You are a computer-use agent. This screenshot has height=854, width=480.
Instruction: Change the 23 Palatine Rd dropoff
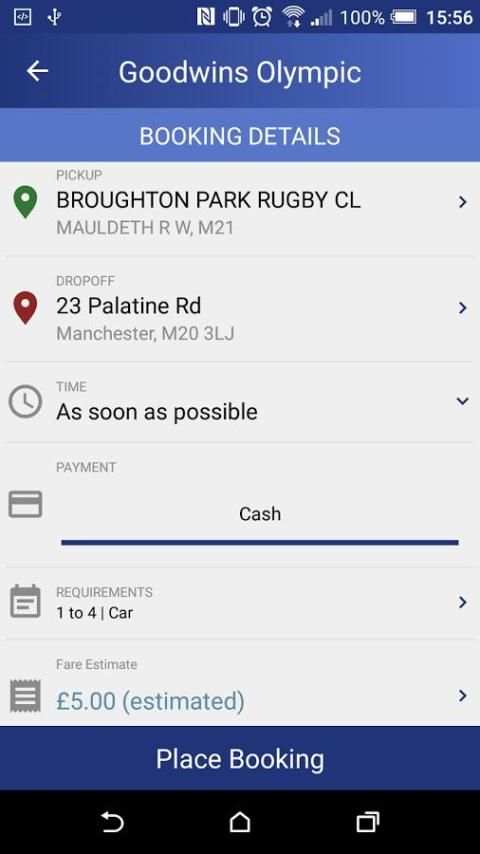[240, 309]
